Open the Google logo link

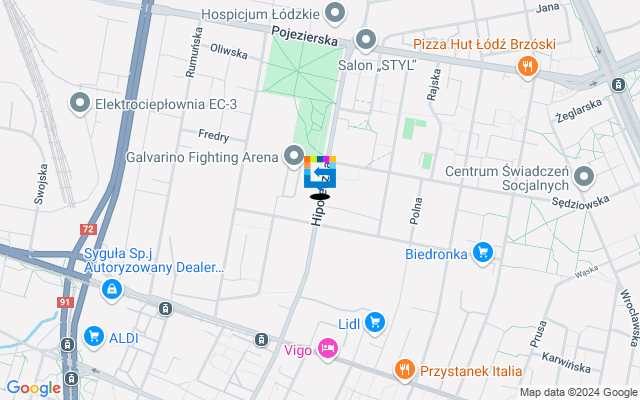point(33,388)
